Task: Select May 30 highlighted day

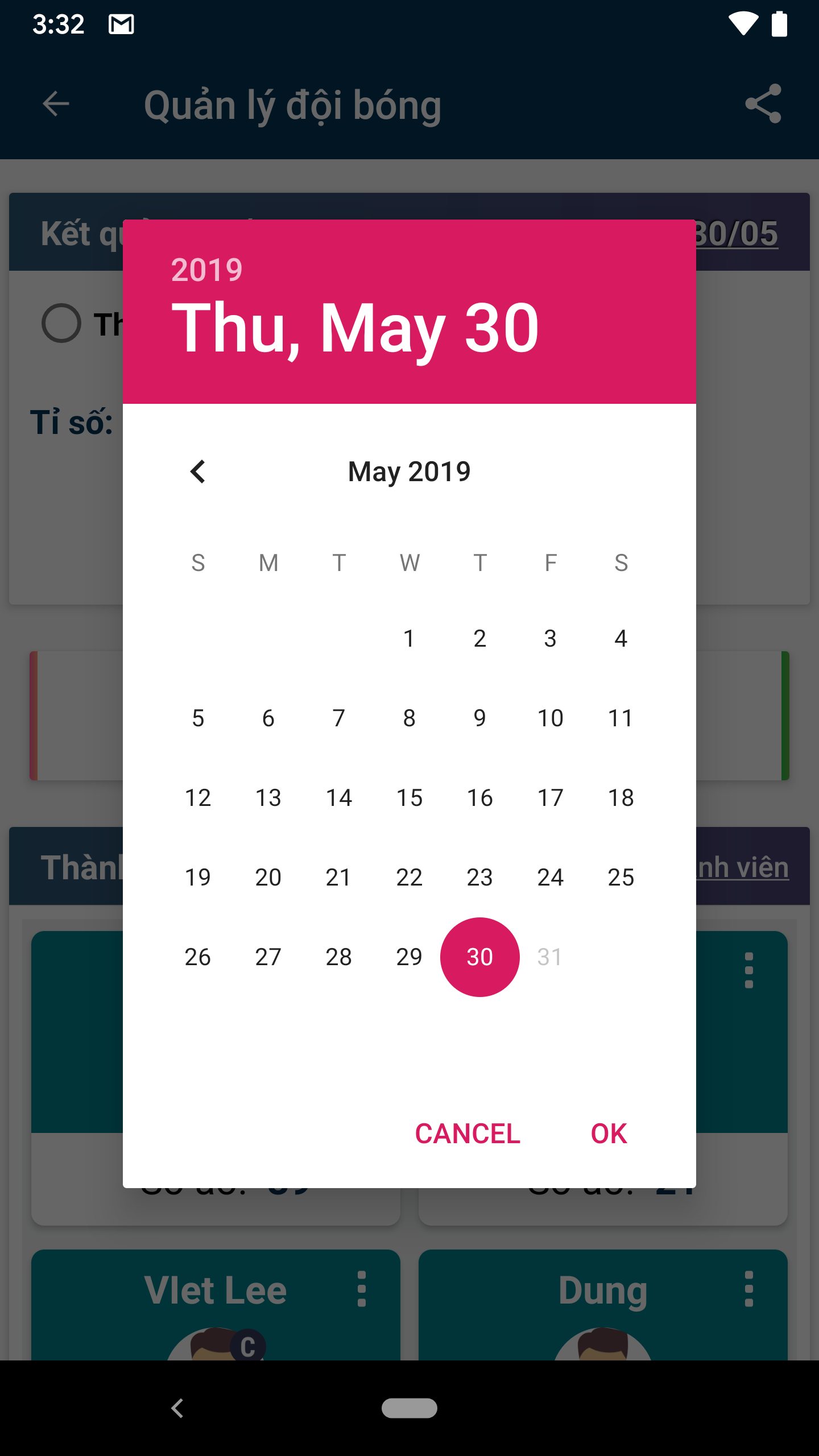Action: click(479, 957)
